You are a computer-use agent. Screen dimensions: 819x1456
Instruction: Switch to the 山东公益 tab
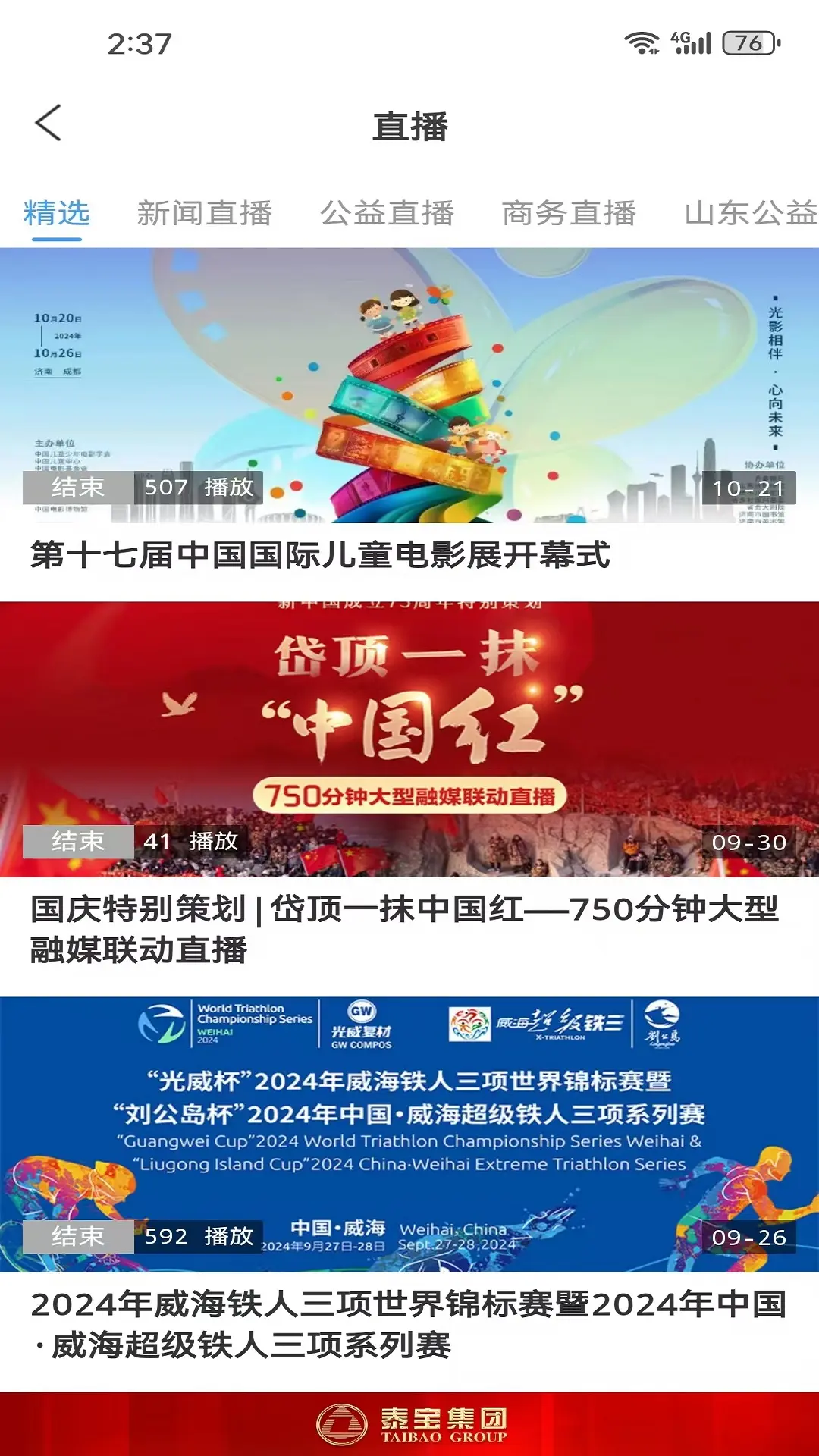click(x=749, y=213)
